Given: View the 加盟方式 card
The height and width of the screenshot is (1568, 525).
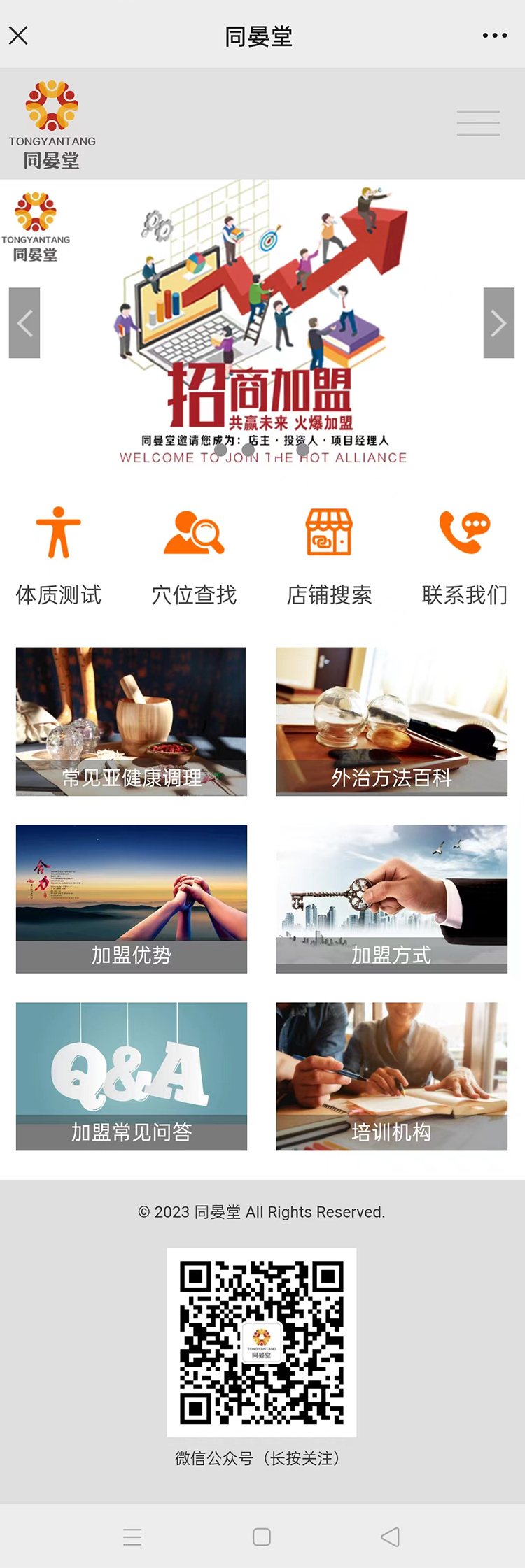Looking at the screenshot, I should [x=391, y=899].
